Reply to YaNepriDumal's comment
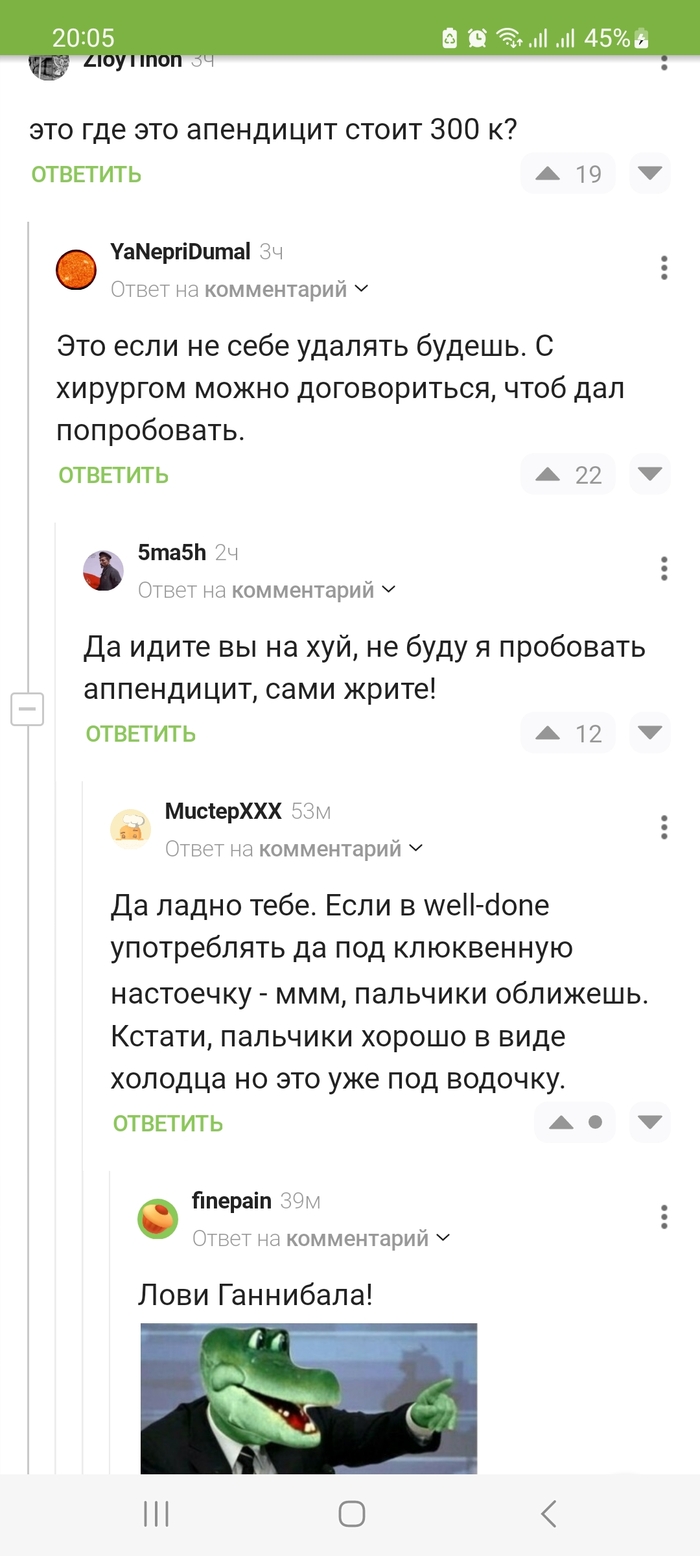This screenshot has width=700, height=1556. point(113,475)
